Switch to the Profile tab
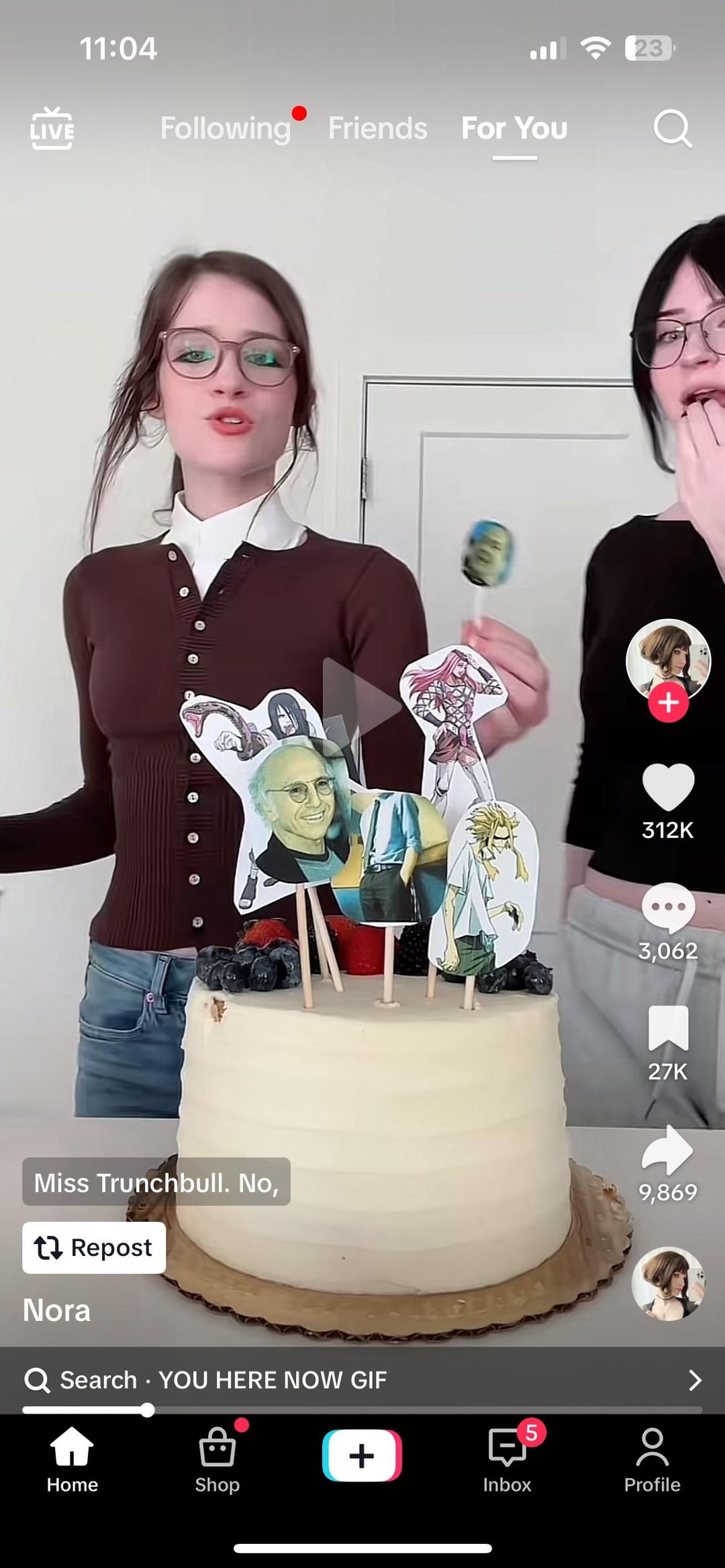Image resolution: width=725 pixels, height=1568 pixels. (652, 1460)
